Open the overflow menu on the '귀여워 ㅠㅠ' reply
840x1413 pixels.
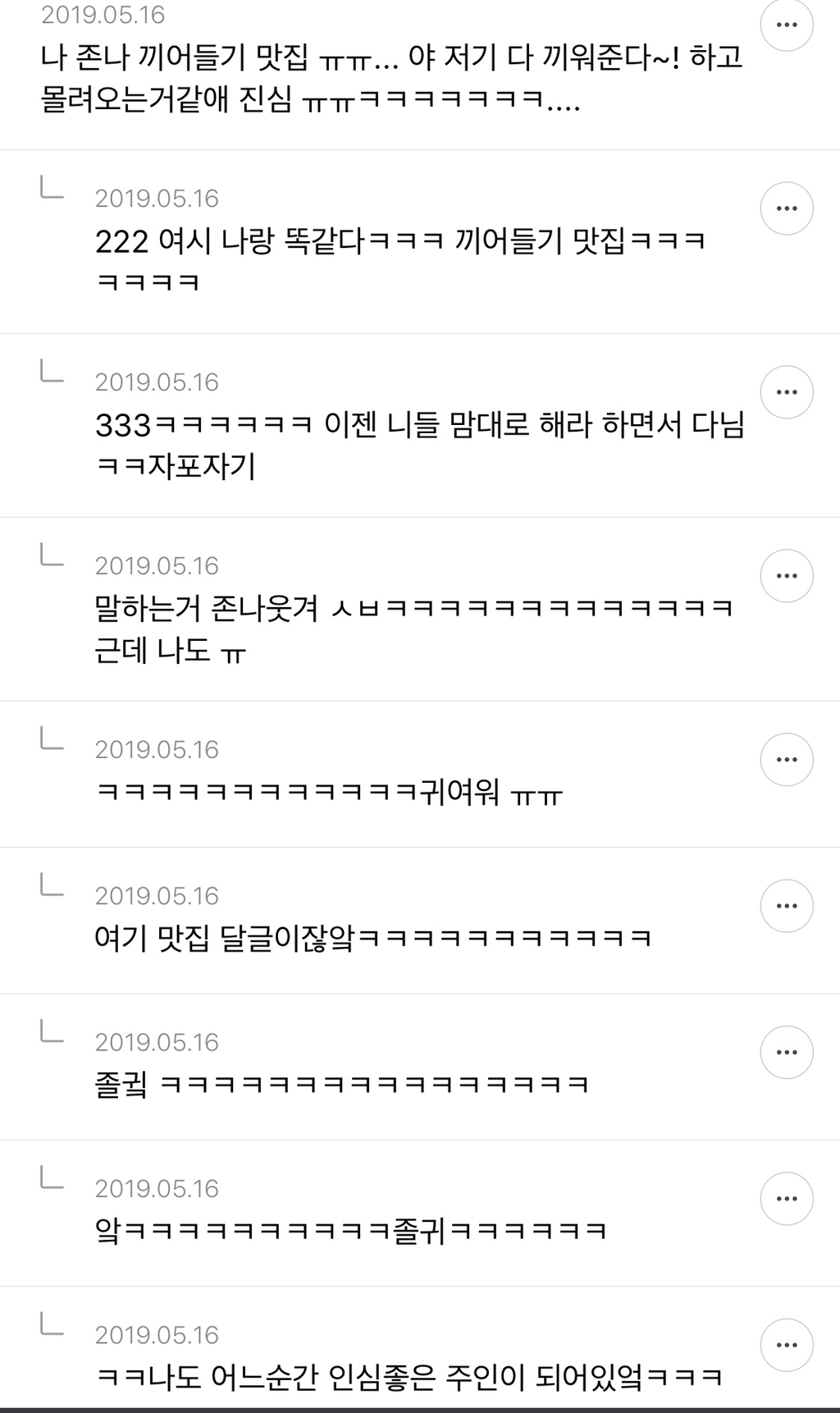tap(787, 760)
